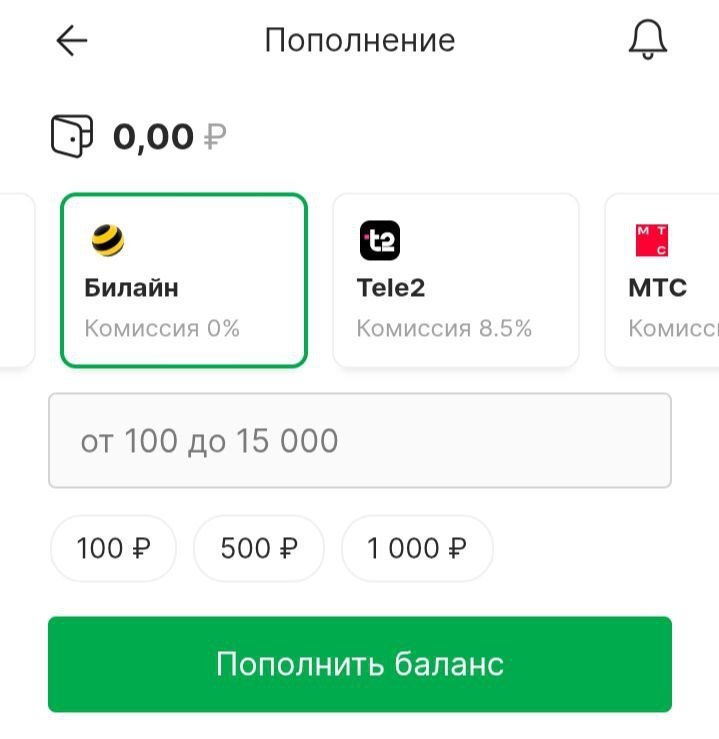Pick the МТС operator card
The image size is (719, 739).
[x=664, y=281]
